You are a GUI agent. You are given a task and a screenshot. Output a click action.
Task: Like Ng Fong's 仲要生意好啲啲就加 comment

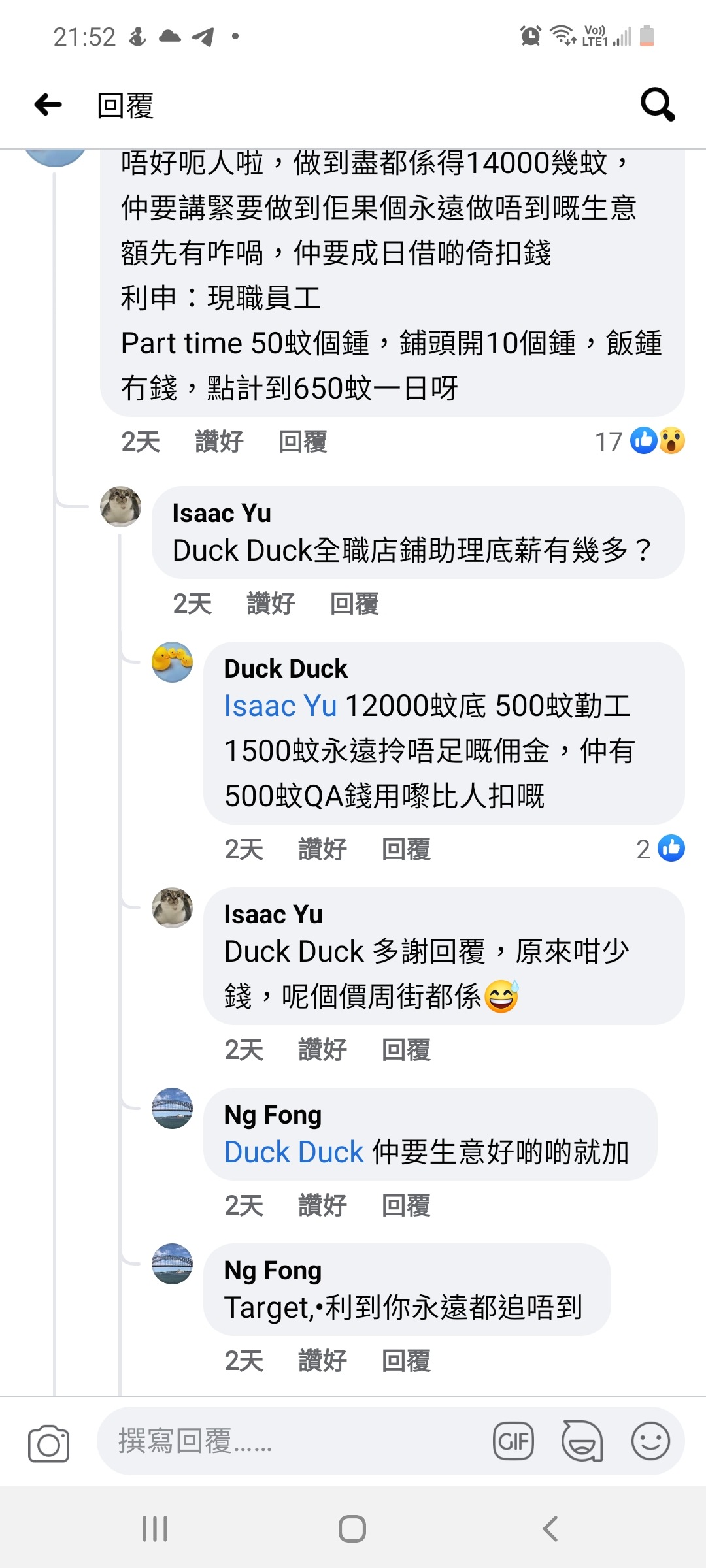pos(322,1205)
